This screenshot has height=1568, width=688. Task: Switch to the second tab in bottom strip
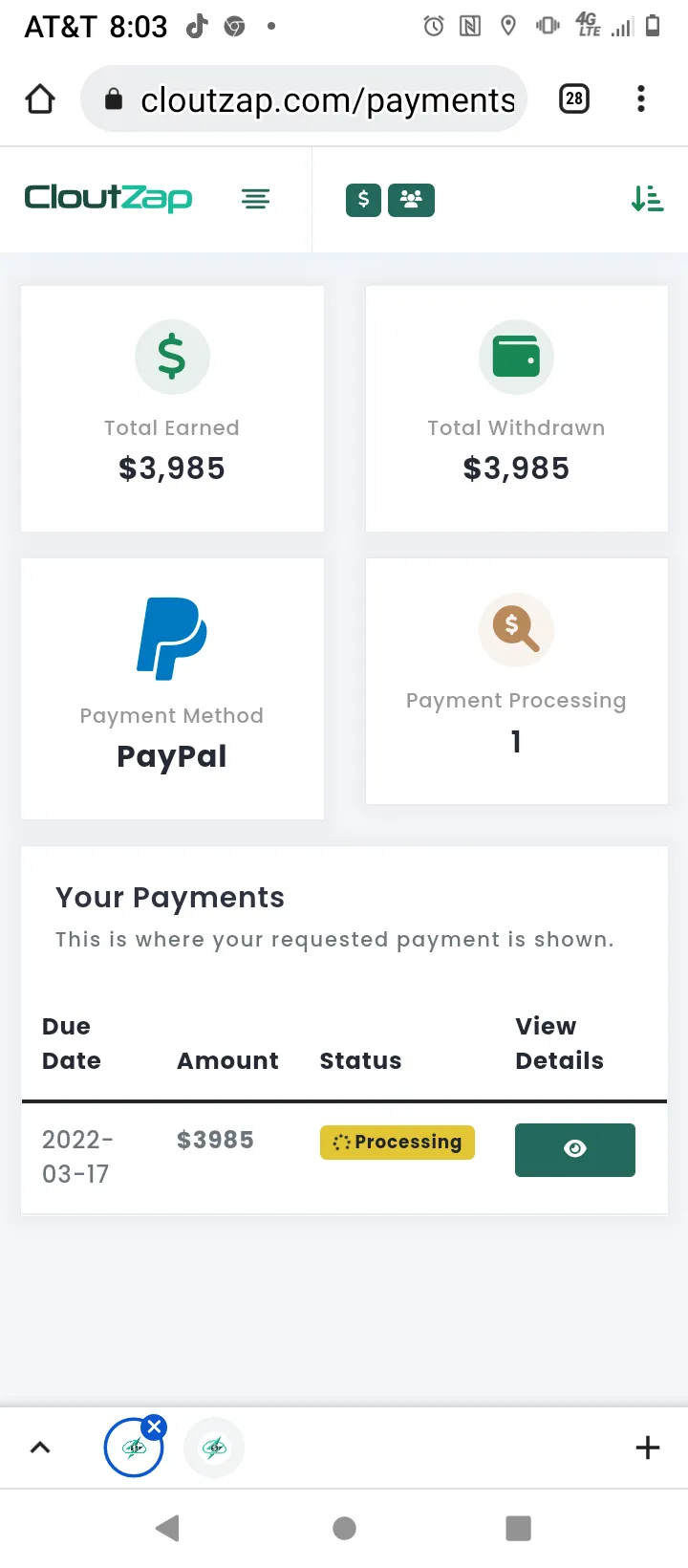pyautogui.click(x=214, y=1448)
